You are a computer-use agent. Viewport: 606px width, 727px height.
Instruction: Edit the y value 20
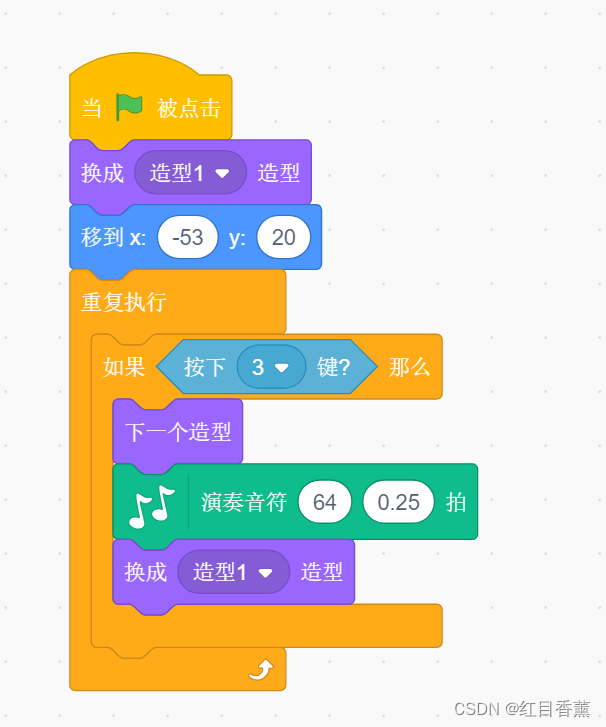click(x=283, y=238)
